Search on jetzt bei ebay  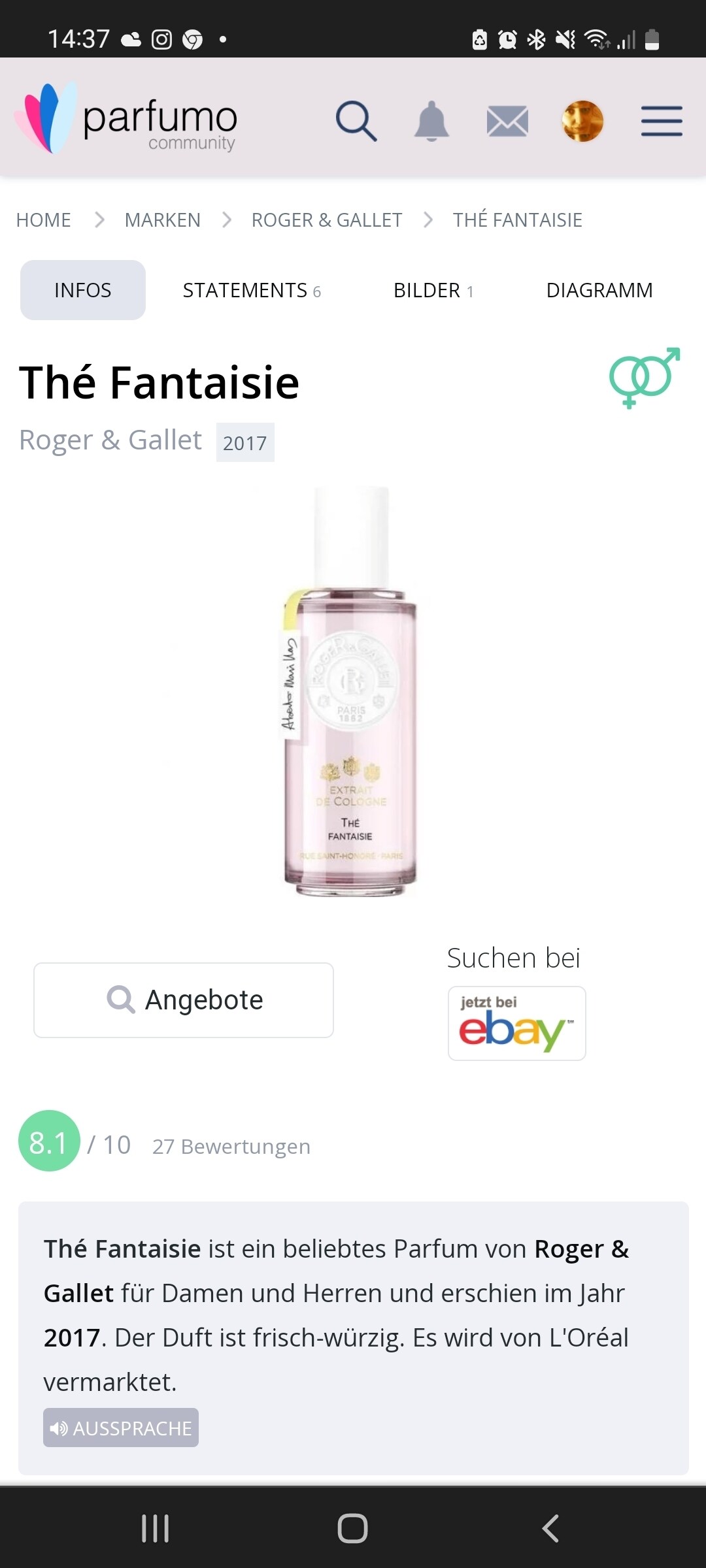(516, 1023)
